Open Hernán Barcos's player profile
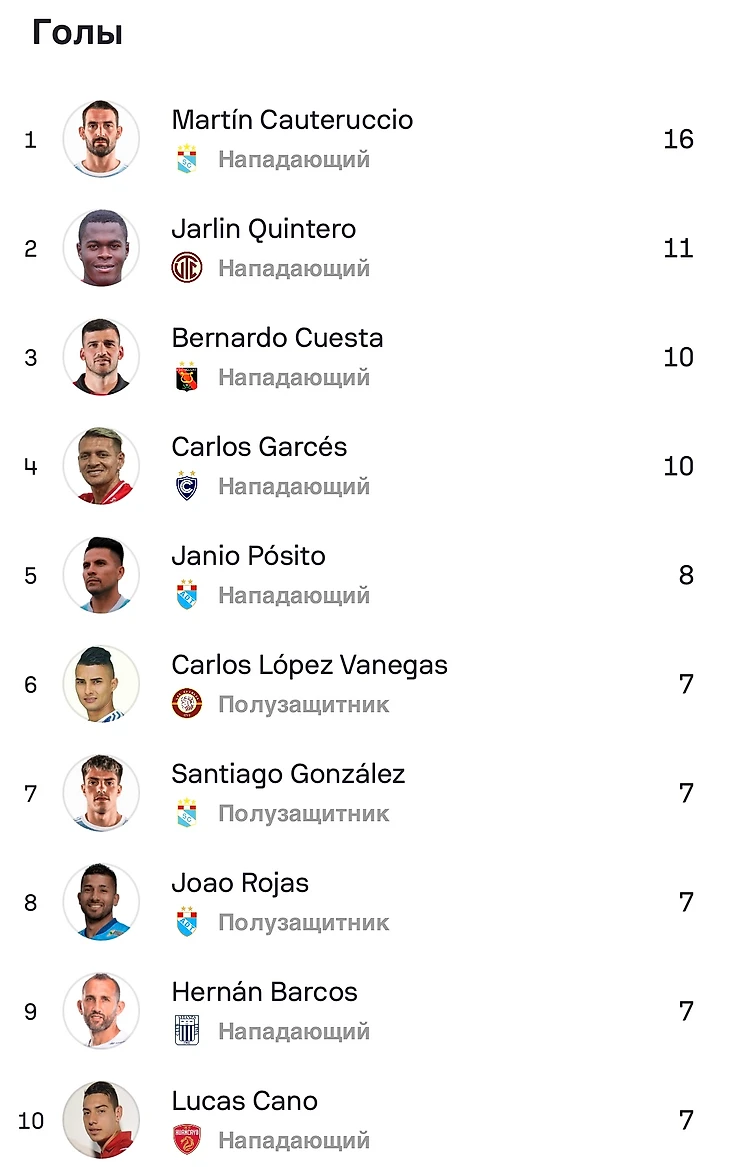This screenshot has height=1167, width=730. [x=264, y=993]
